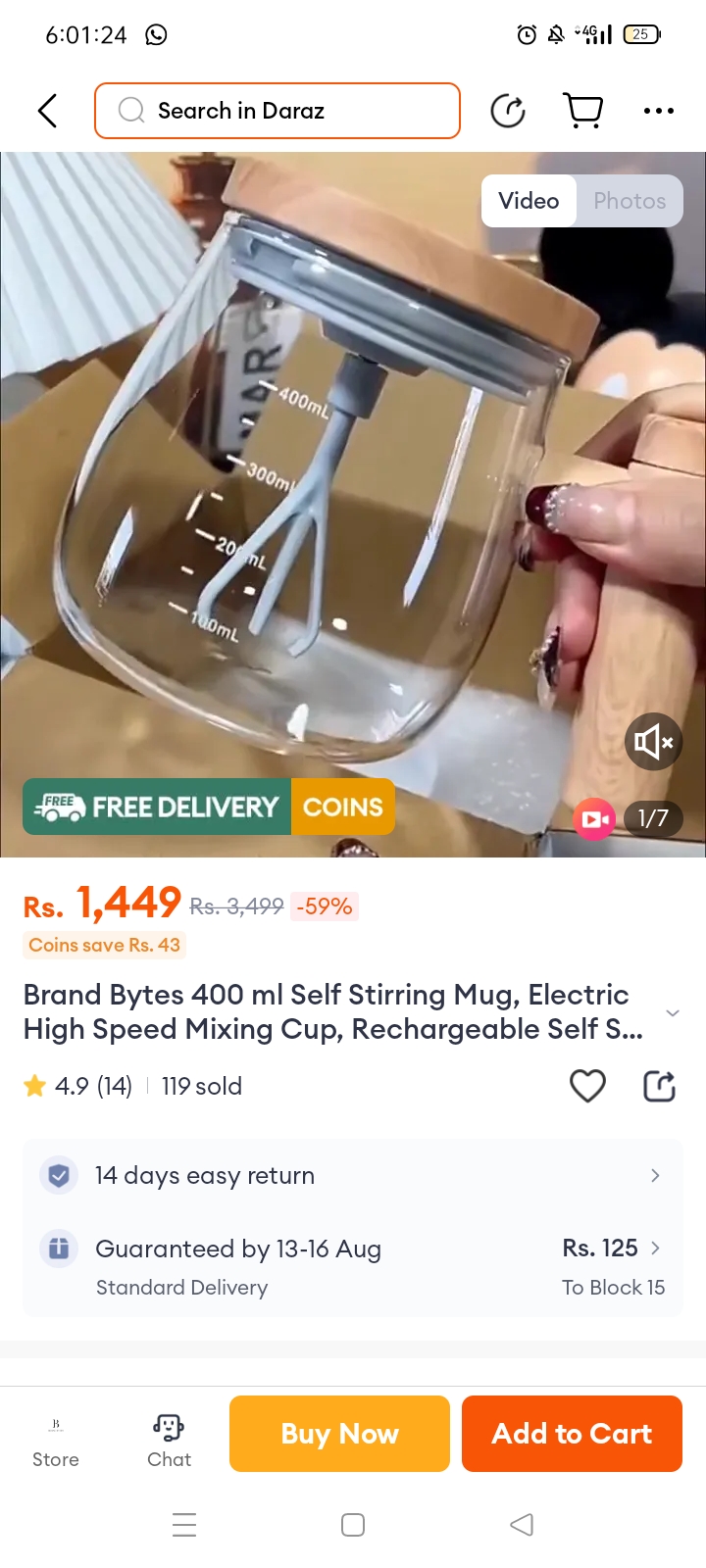Tap the Search in Daraz field
This screenshot has width=706, height=1568.
tap(277, 111)
